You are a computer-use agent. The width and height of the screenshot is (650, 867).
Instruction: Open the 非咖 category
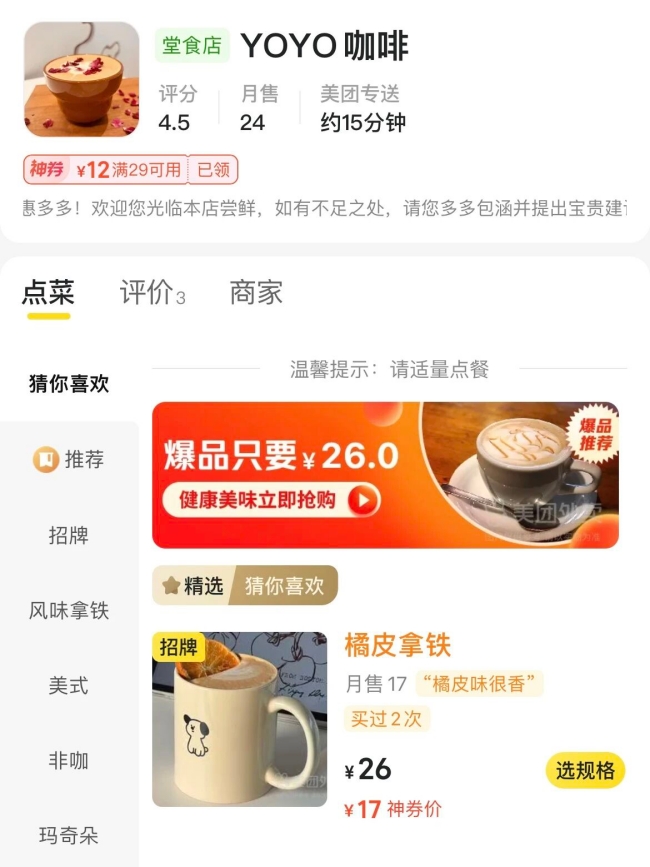pos(69,761)
